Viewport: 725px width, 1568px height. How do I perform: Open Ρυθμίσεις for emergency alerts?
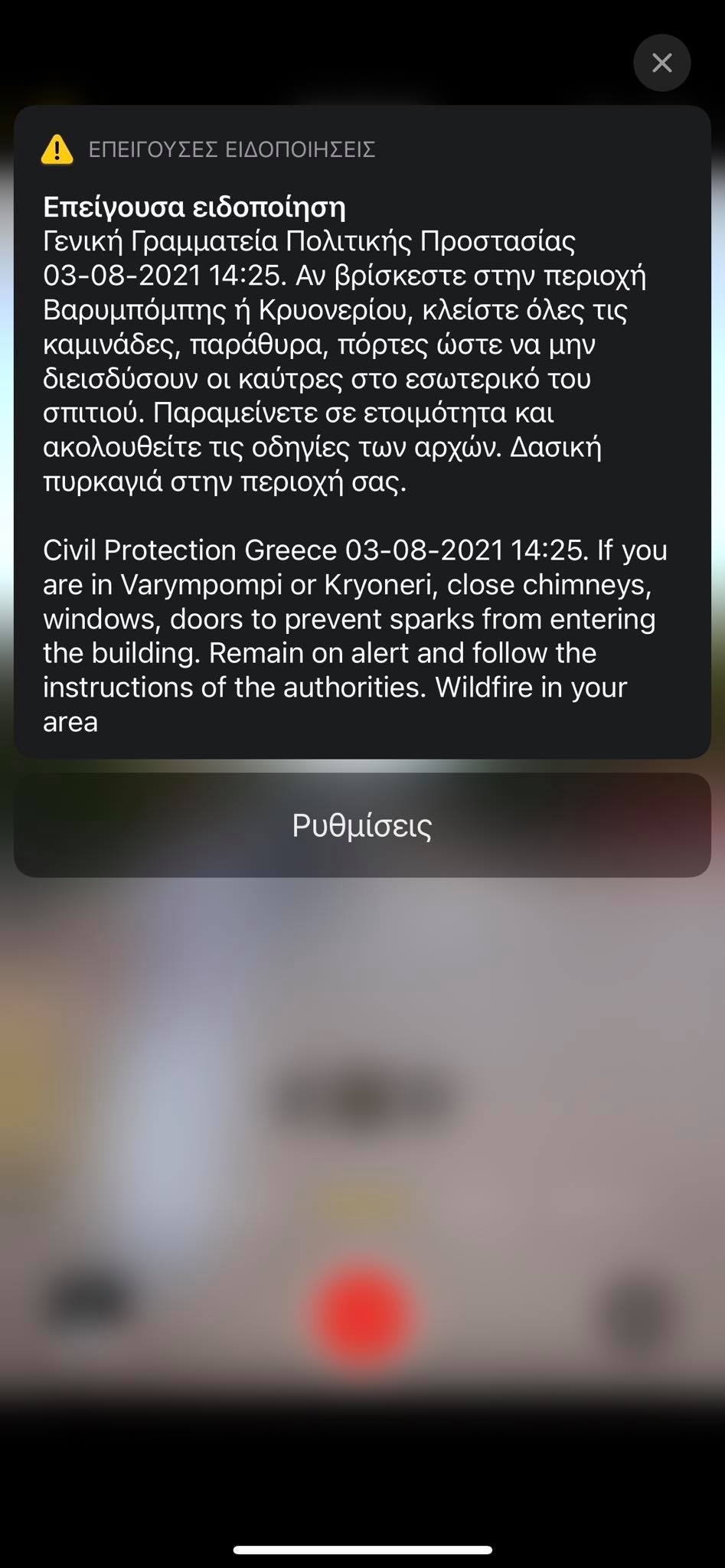pyautogui.click(x=362, y=825)
